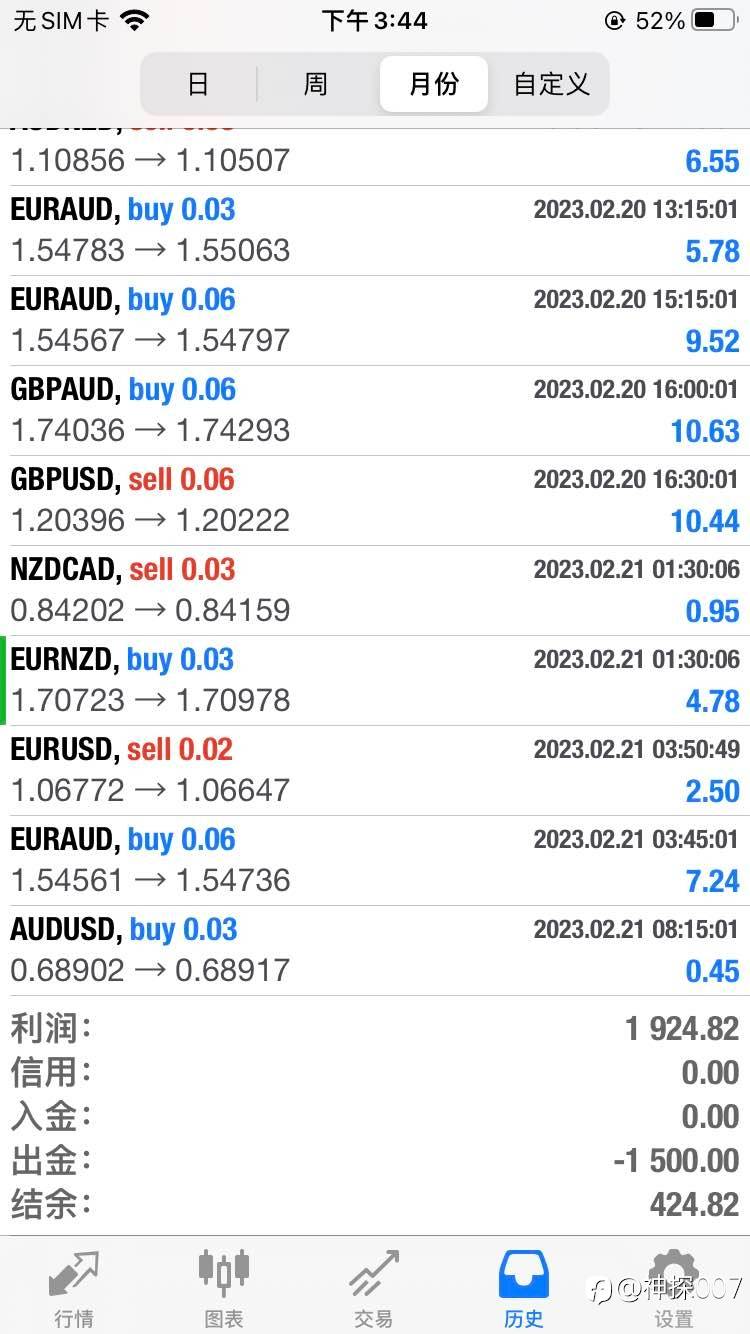Viewport: 750px width, 1334px height.
Task: Switch to the 日 period filter
Action: 198,84
